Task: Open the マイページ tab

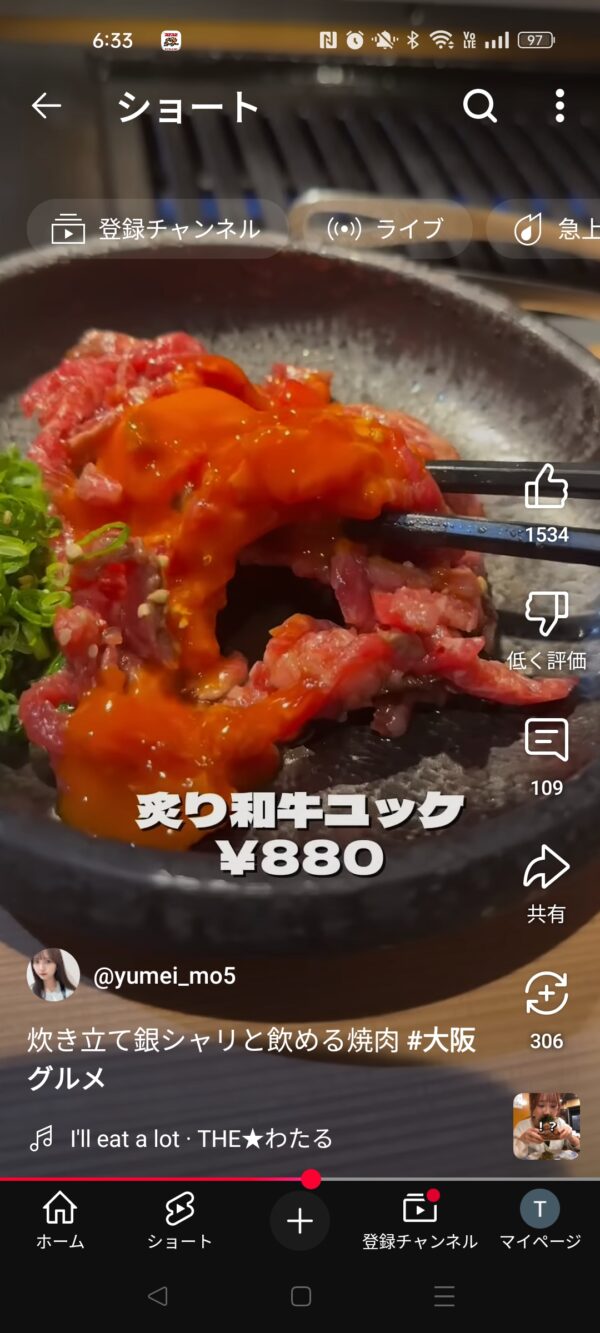Action: pos(540,1220)
